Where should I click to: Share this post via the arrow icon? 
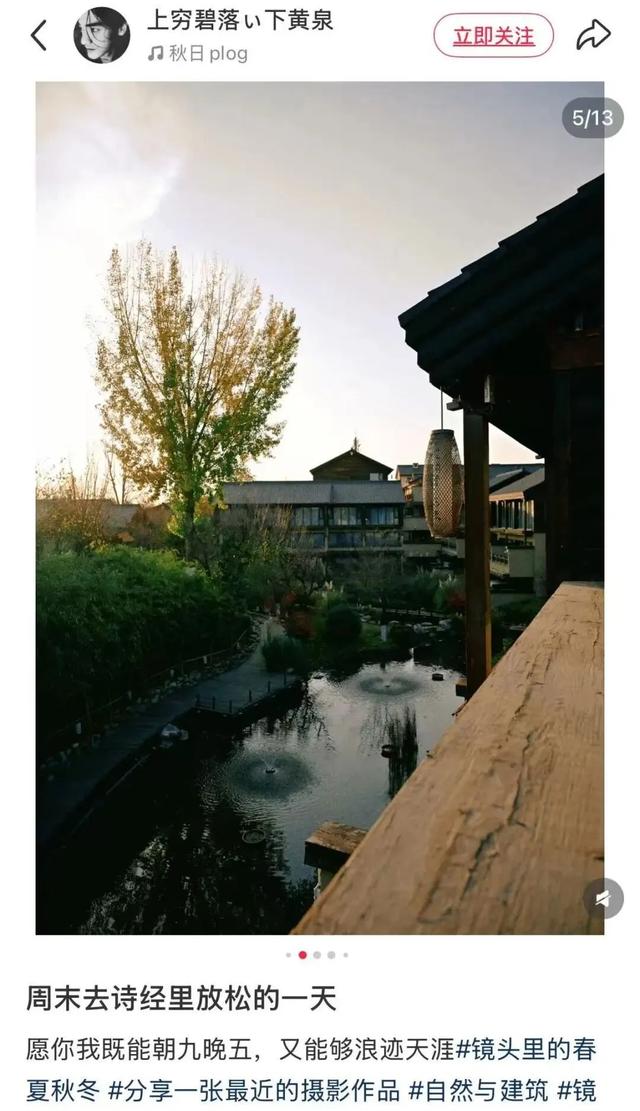(593, 36)
